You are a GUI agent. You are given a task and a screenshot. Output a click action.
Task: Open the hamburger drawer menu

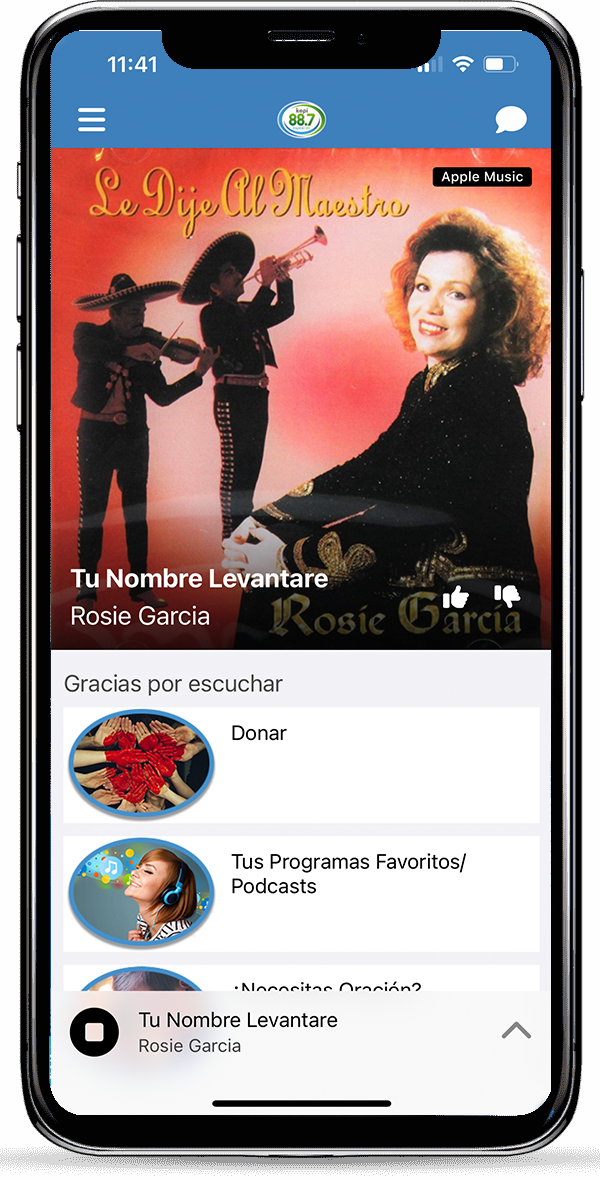[x=92, y=120]
